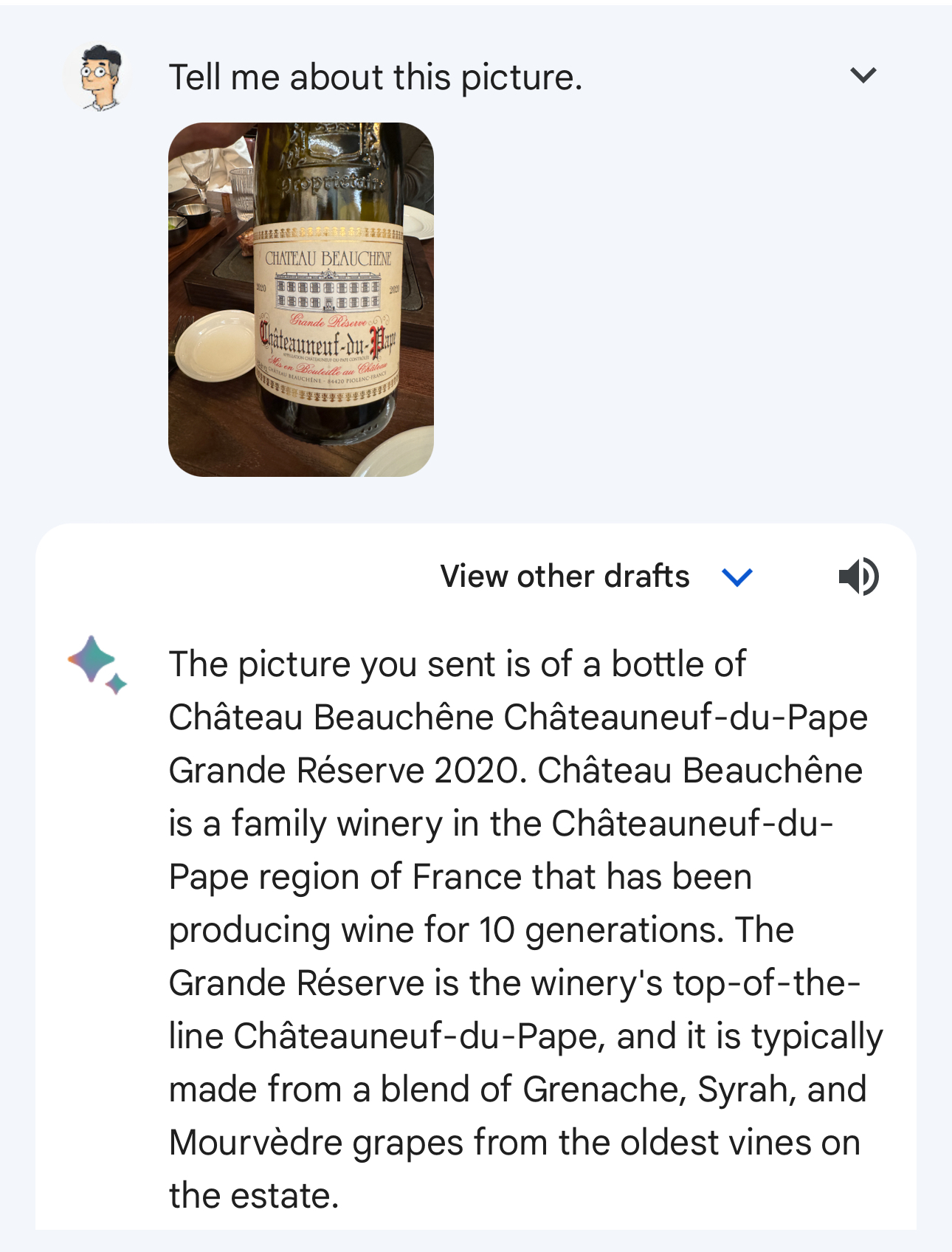Listen to the response with speaker icon
952x1252 pixels.
pos(858,577)
